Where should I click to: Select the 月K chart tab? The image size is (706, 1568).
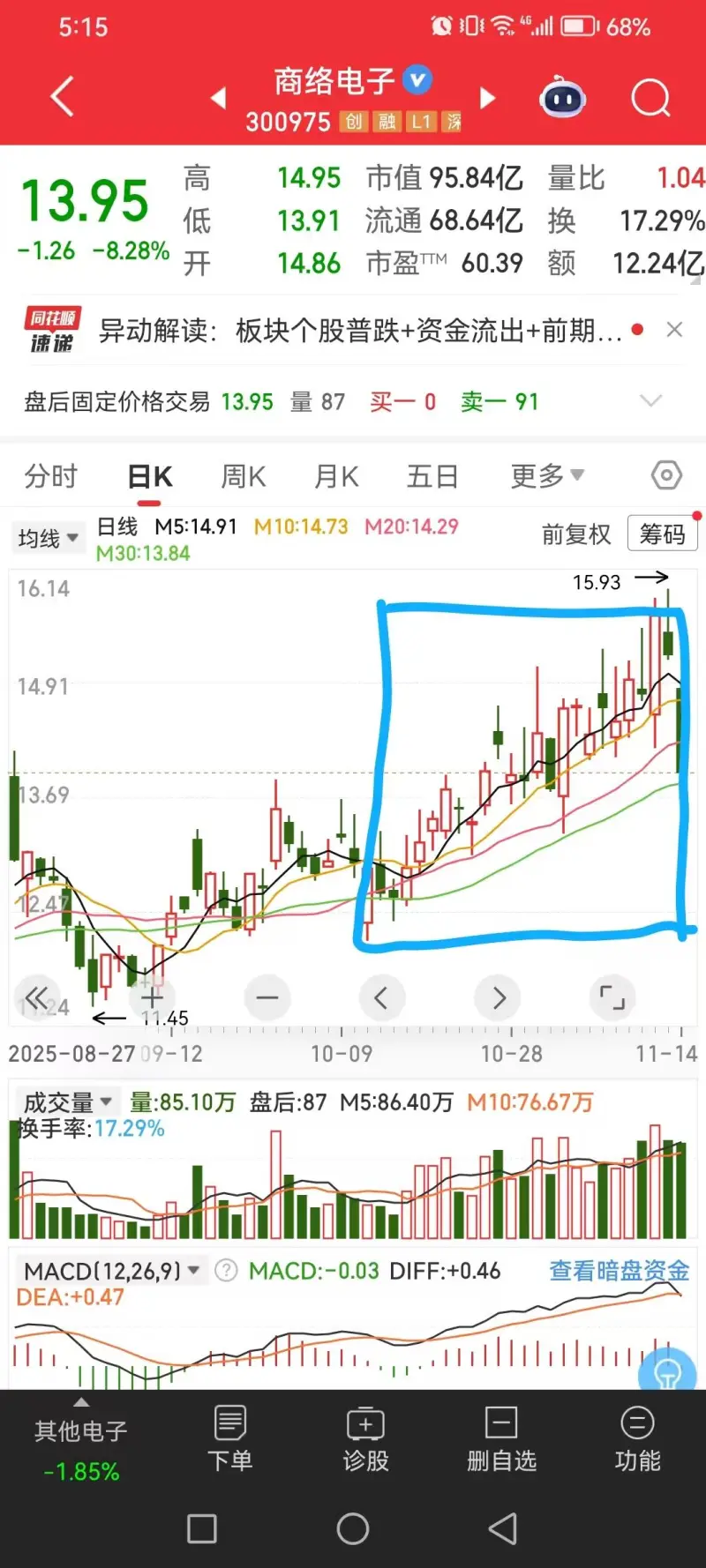(336, 476)
